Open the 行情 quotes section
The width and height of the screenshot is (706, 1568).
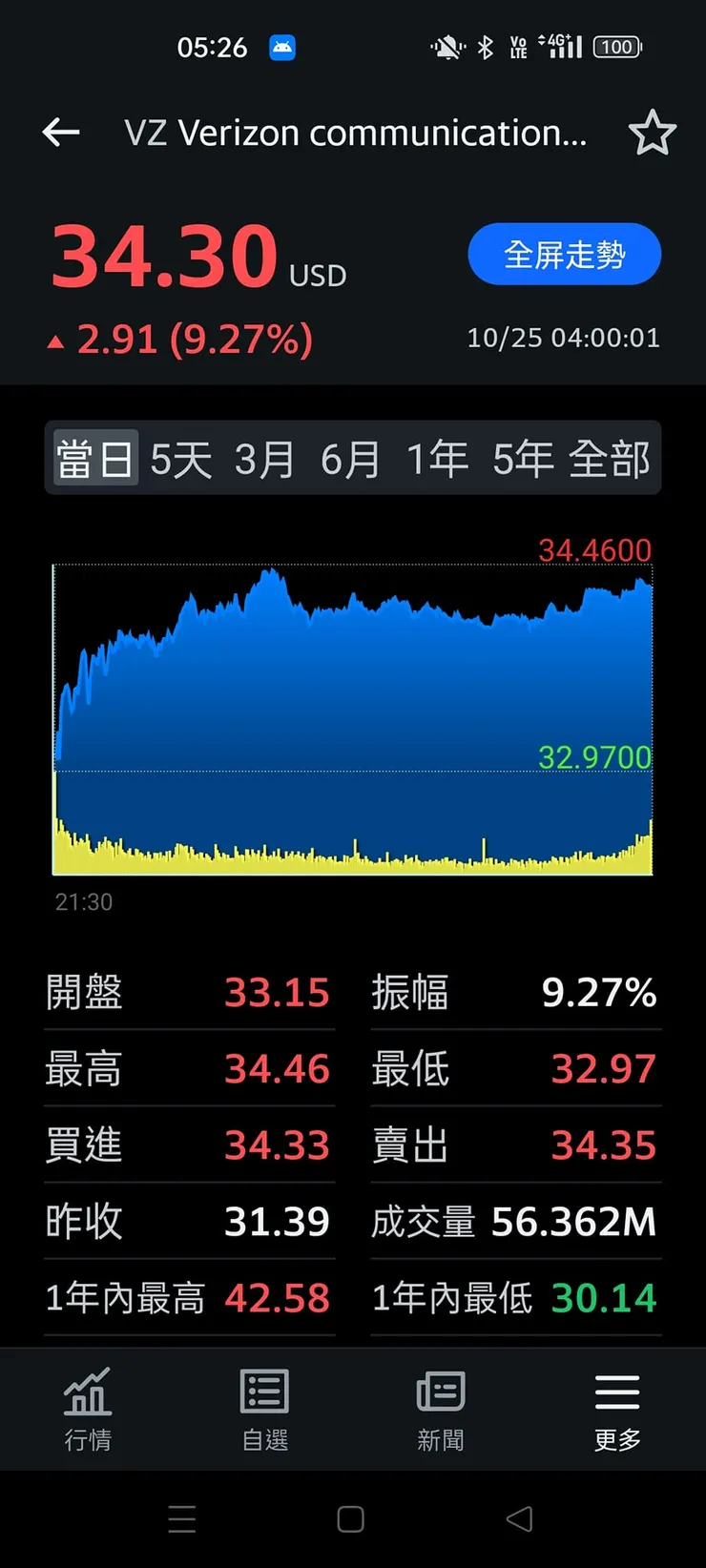click(x=88, y=1412)
